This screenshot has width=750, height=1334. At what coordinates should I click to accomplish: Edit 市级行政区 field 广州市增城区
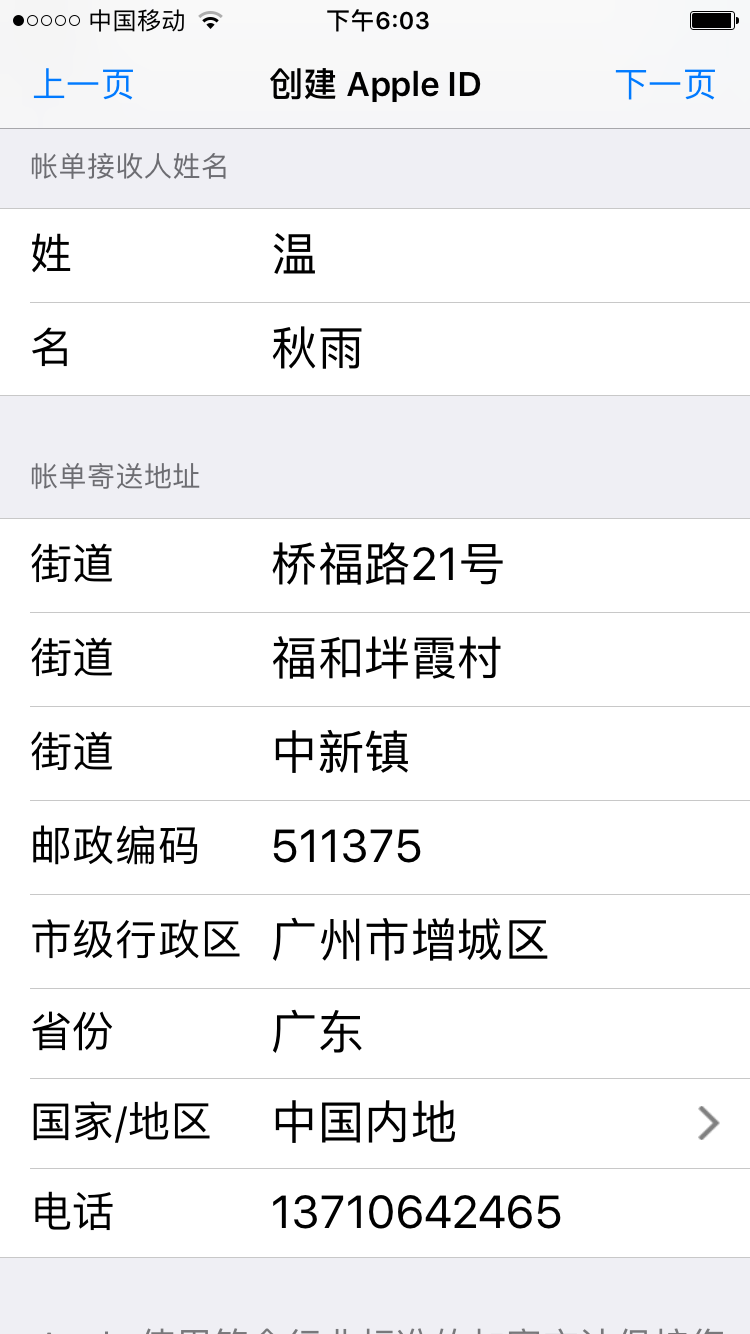(480, 941)
